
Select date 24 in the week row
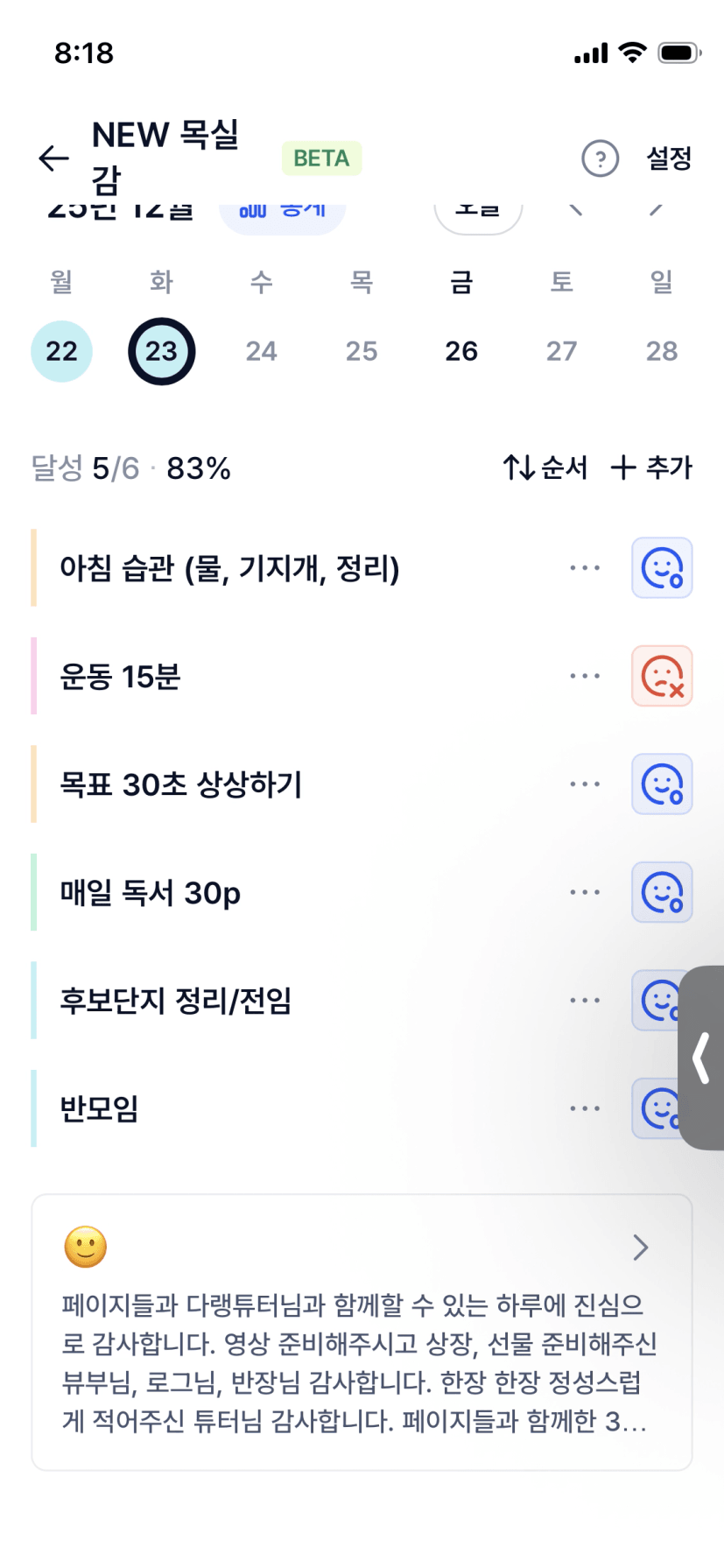point(261,351)
